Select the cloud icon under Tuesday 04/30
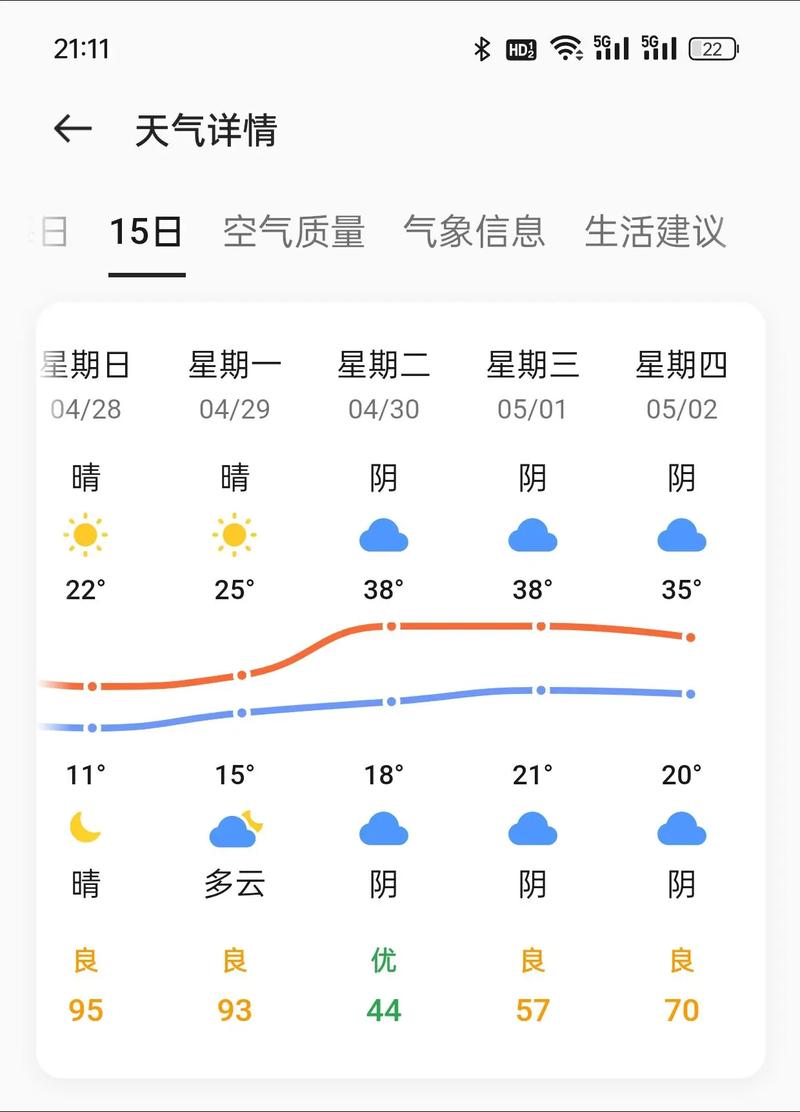The width and height of the screenshot is (800, 1112). pos(383,535)
